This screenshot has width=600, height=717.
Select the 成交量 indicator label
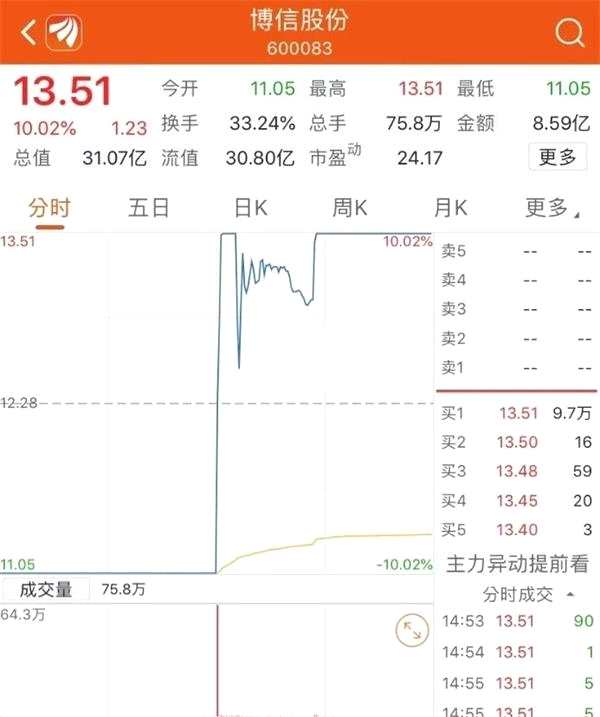coord(48,590)
